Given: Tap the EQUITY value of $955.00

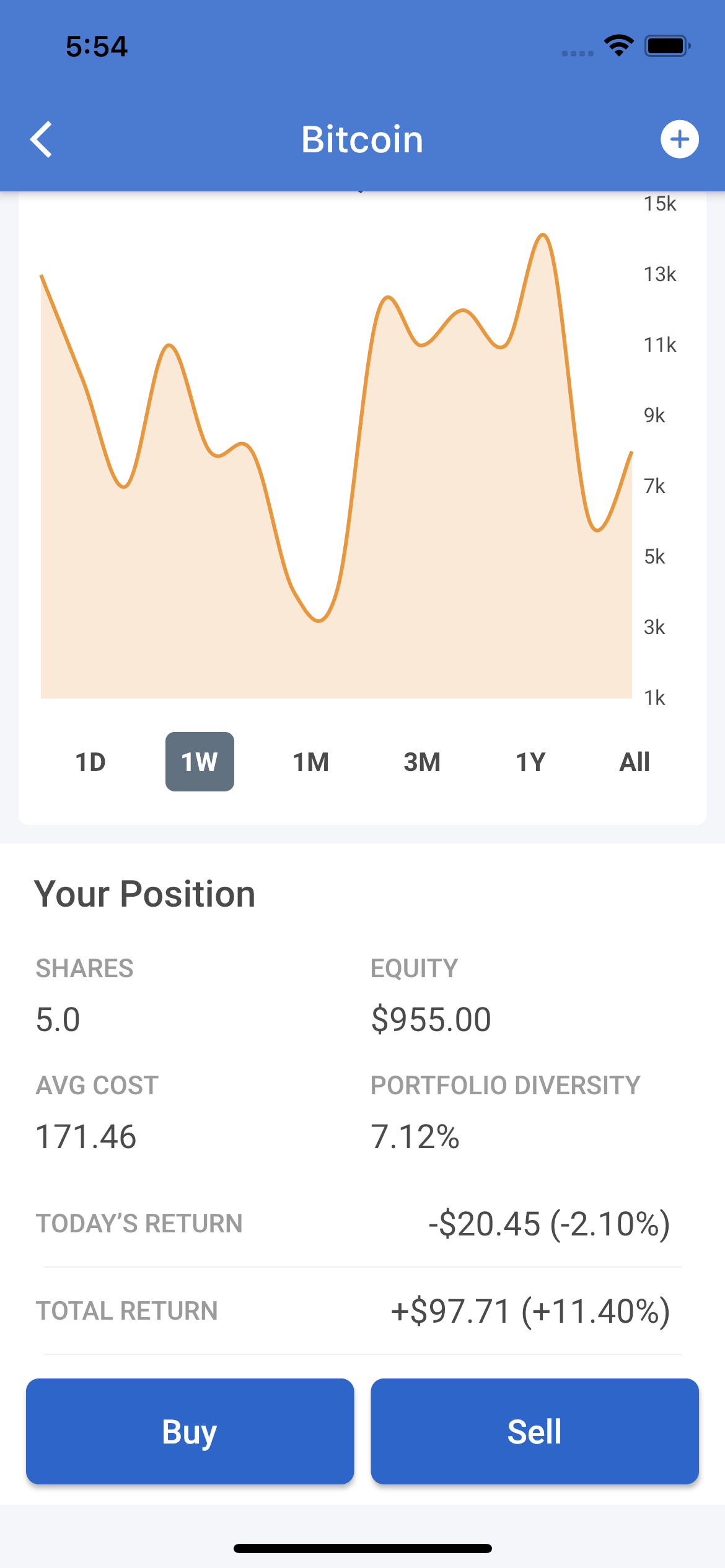Looking at the screenshot, I should [431, 1019].
